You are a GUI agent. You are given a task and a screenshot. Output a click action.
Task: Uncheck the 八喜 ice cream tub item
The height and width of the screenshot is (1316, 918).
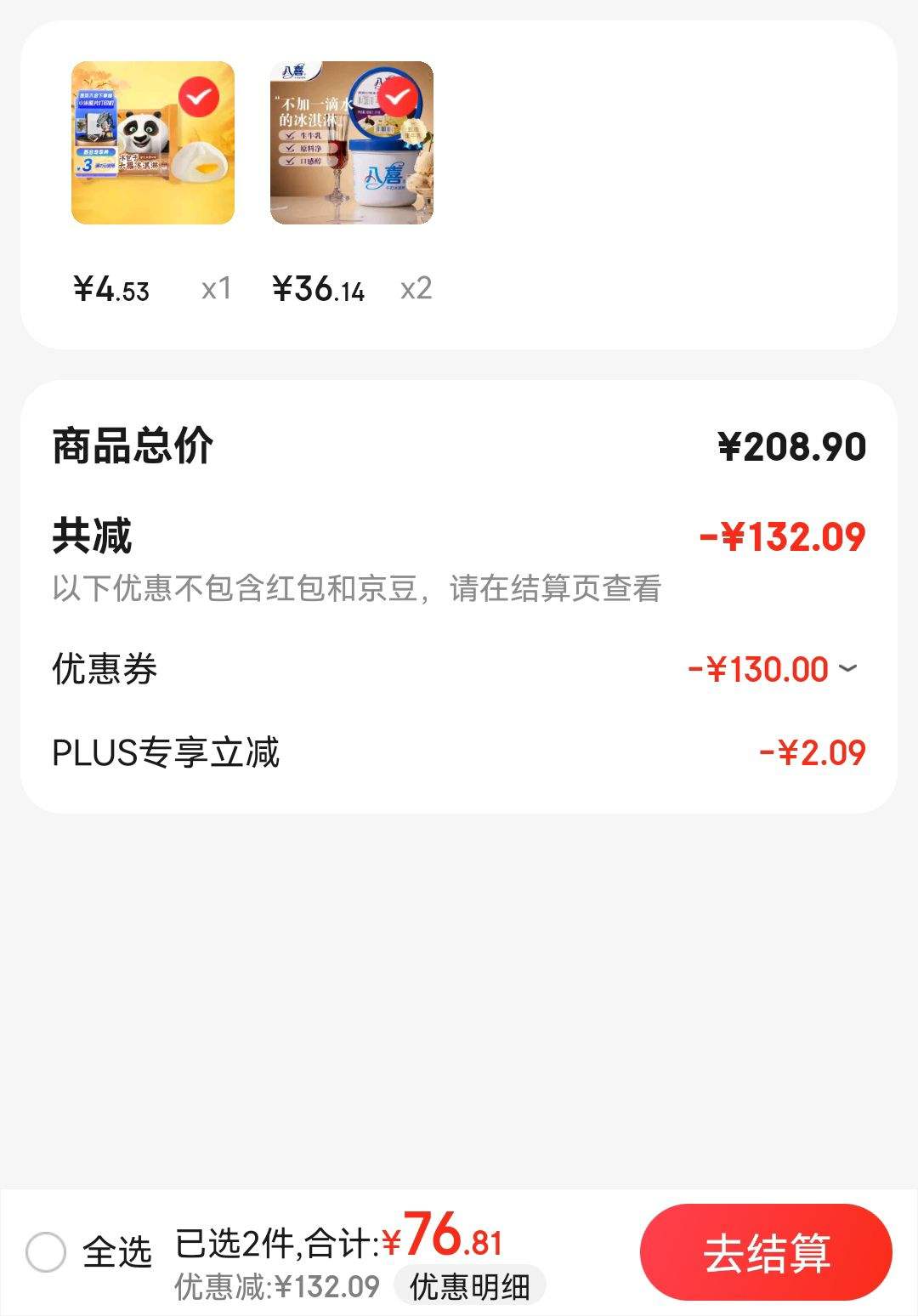pos(397,98)
